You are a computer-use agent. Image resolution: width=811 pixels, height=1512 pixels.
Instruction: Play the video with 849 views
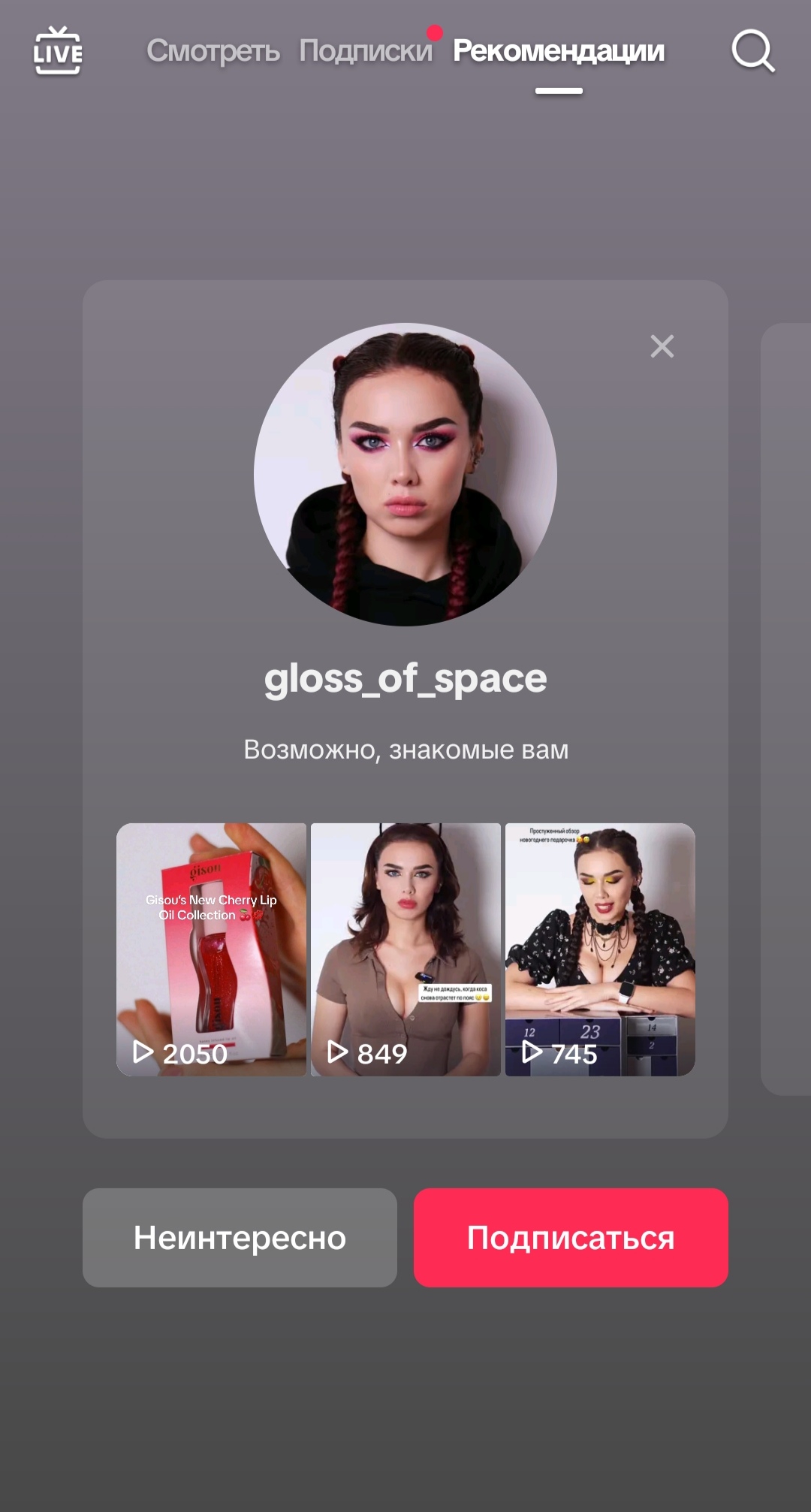(x=405, y=949)
